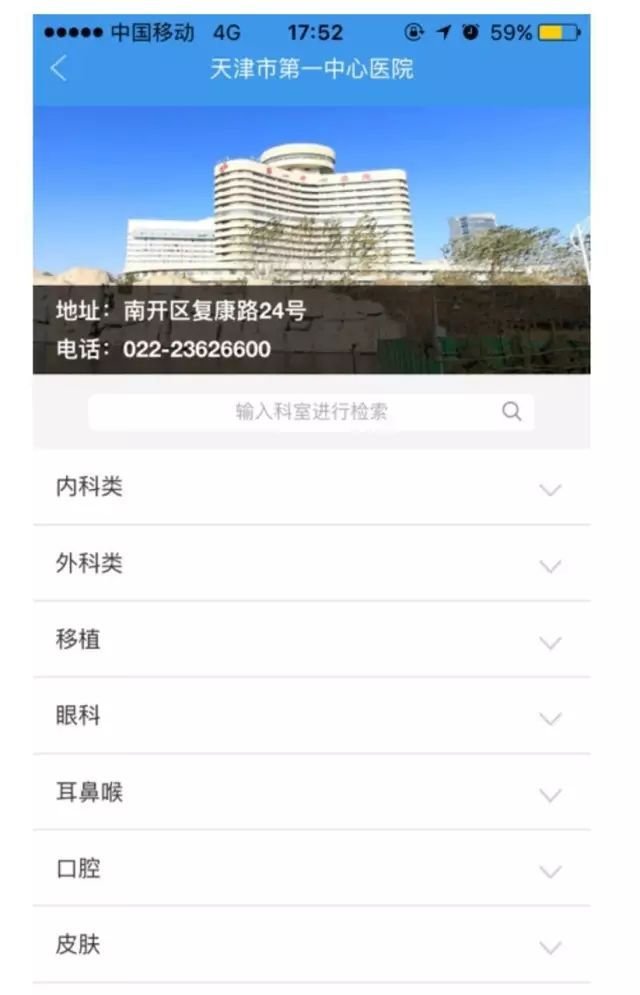The height and width of the screenshot is (995, 640).
Task: Expand the 外科类 category
Action: point(311,564)
